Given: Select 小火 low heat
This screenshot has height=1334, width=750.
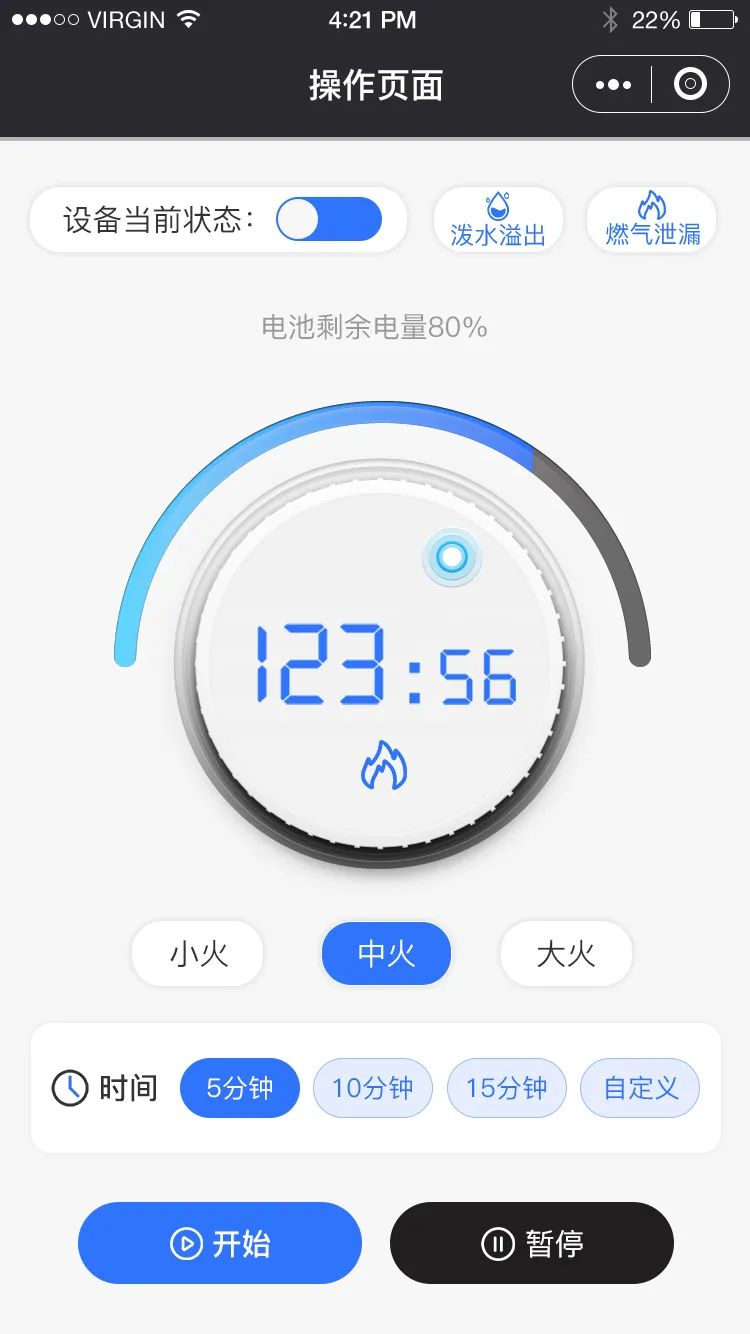Looking at the screenshot, I should (198, 954).
